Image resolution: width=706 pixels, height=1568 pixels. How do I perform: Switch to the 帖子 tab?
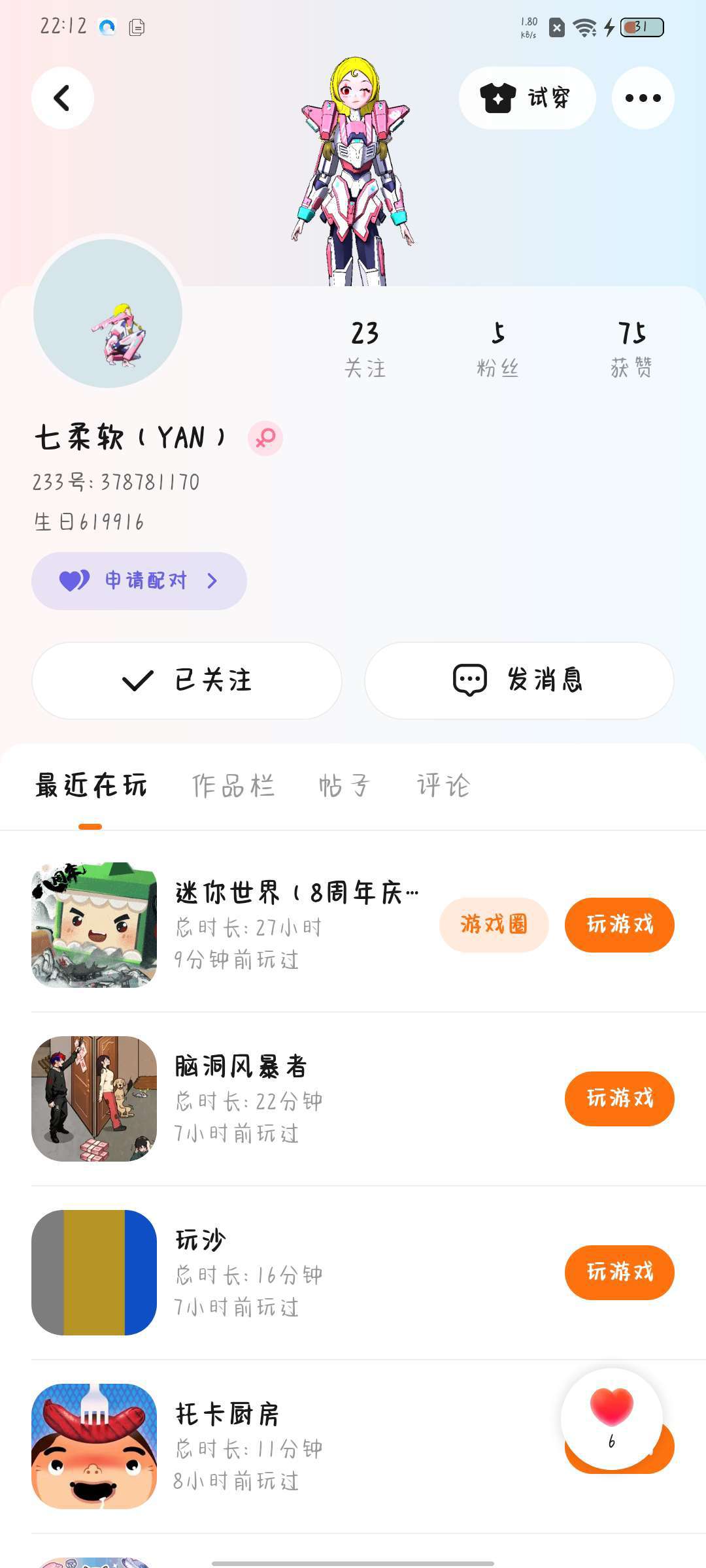(x=344, y=785)
